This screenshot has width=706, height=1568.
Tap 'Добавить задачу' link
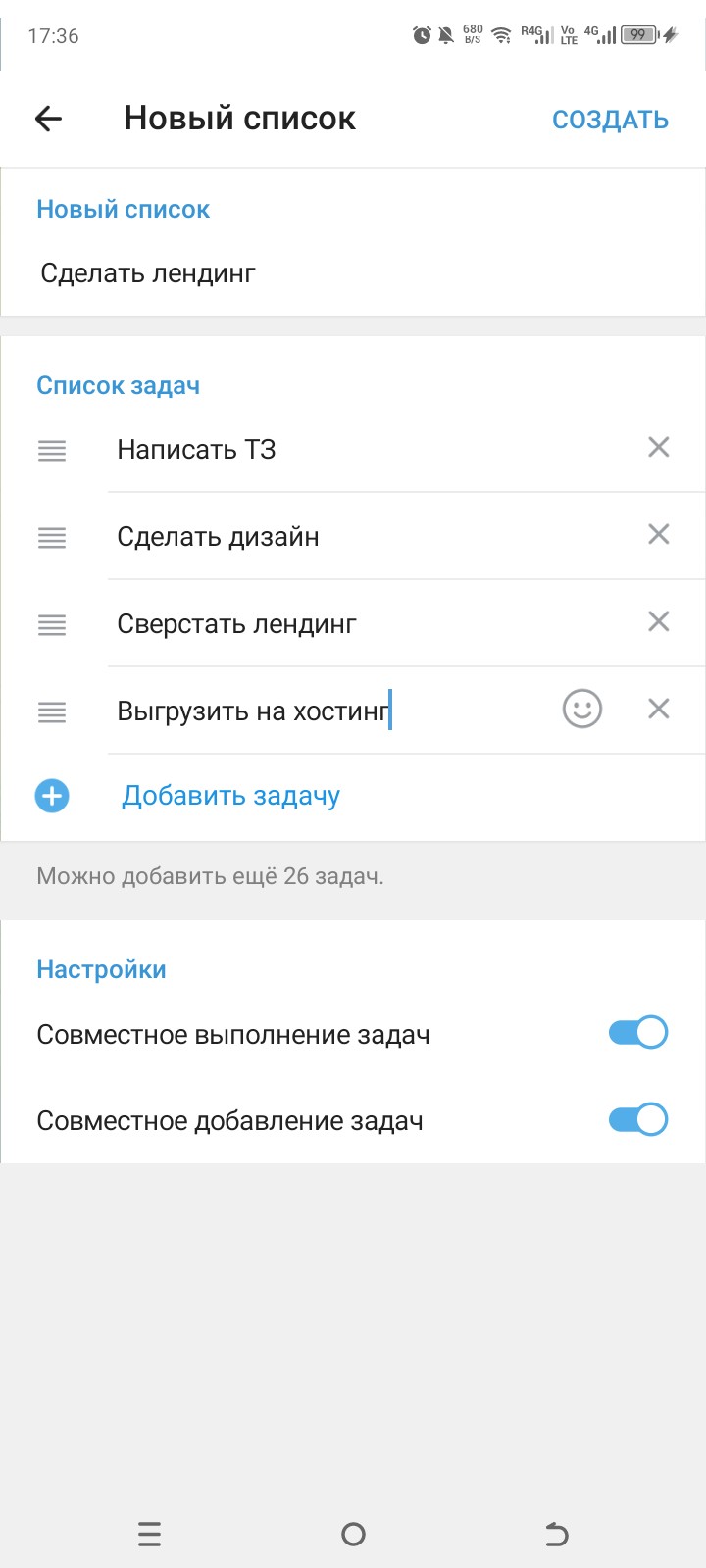229,796
